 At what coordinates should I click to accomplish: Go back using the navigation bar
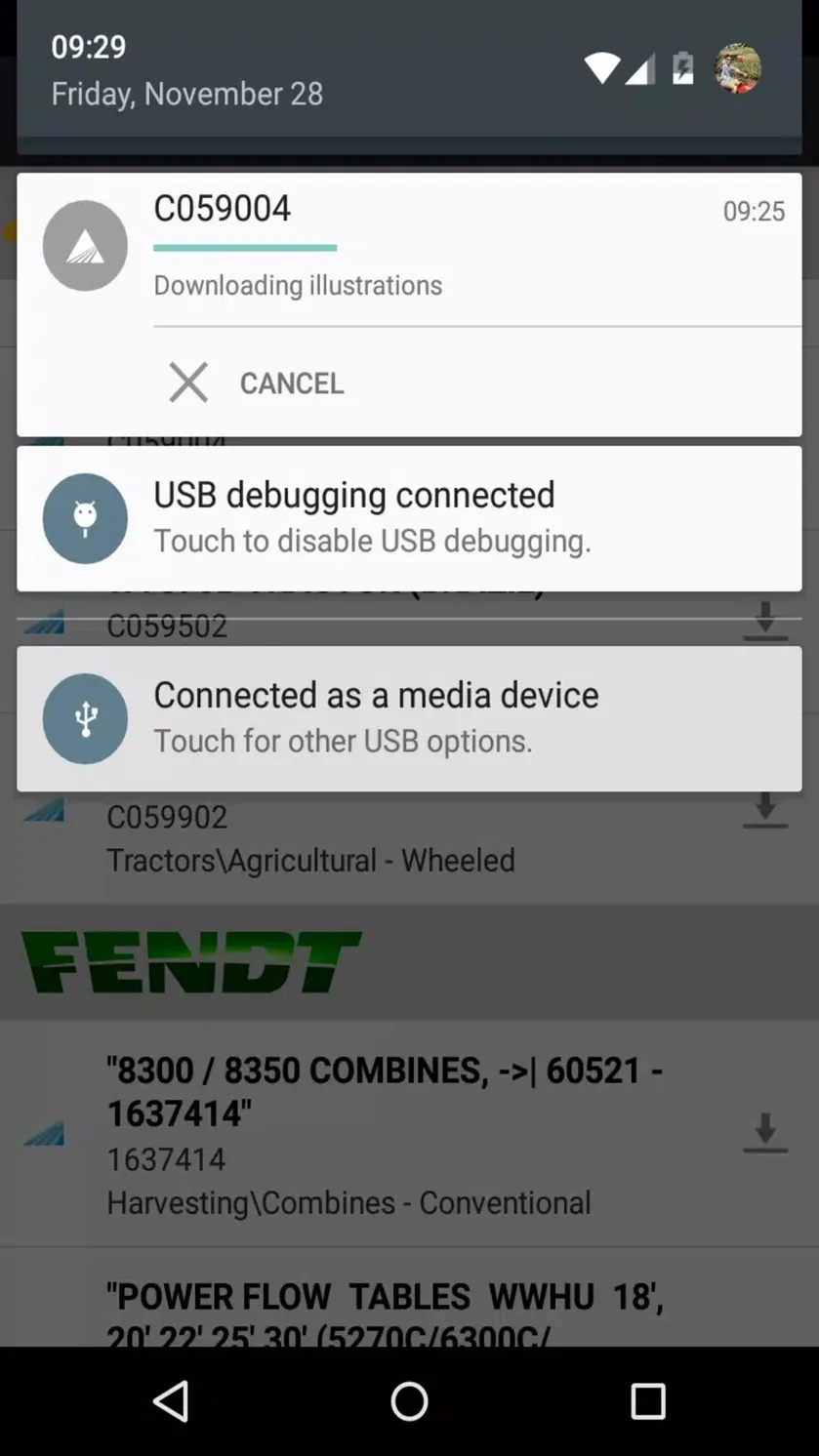point(171,1401)
